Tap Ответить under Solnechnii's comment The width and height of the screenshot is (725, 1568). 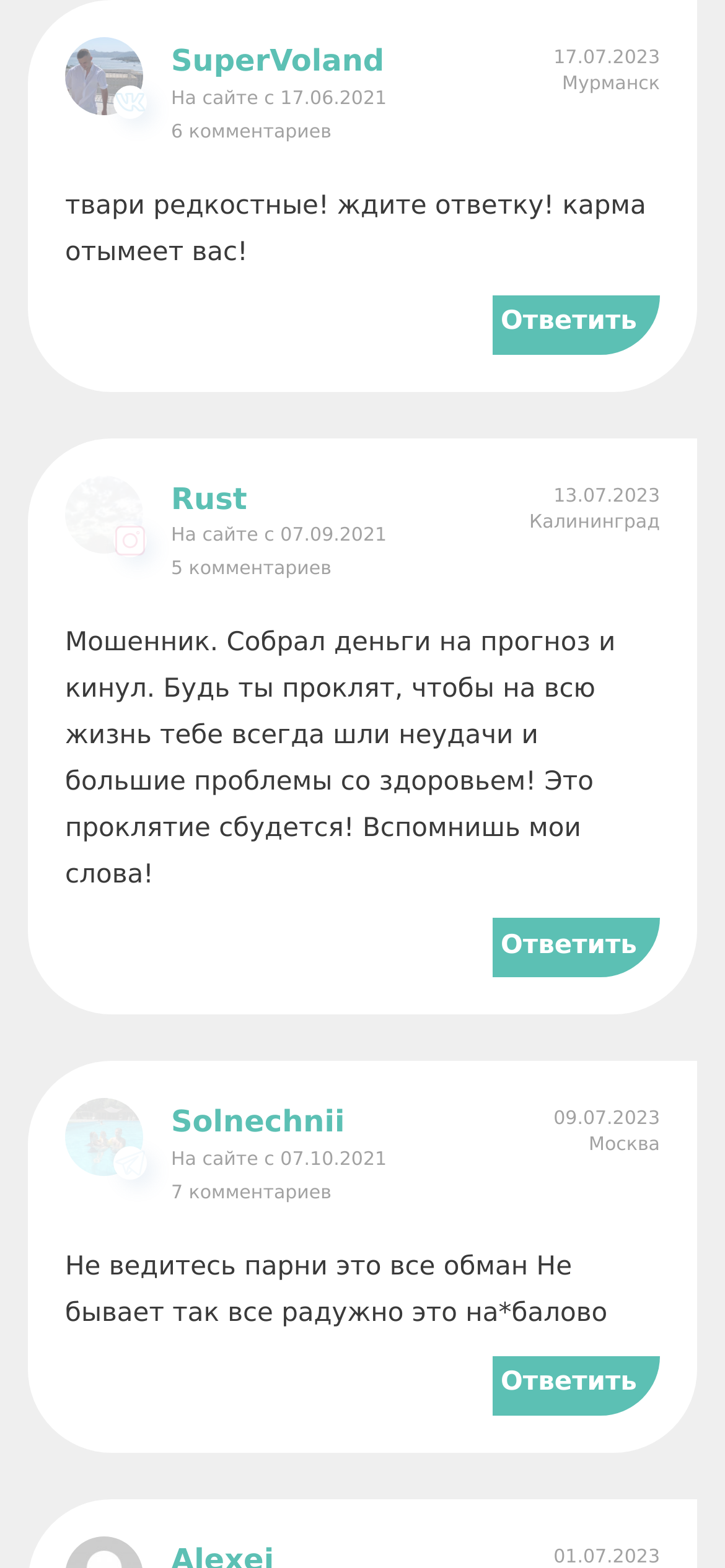tap(576, 1386)
